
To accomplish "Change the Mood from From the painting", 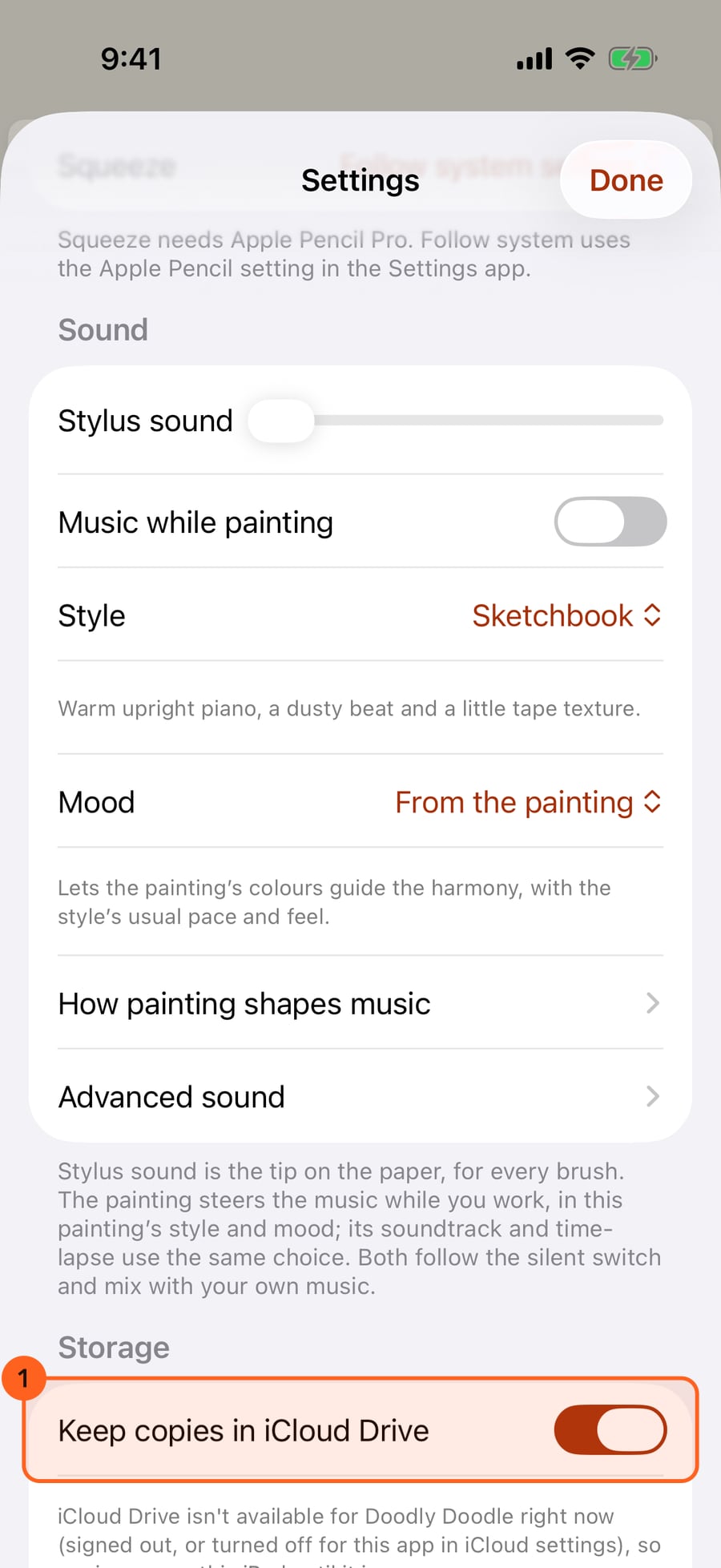I will click(529, 802).
